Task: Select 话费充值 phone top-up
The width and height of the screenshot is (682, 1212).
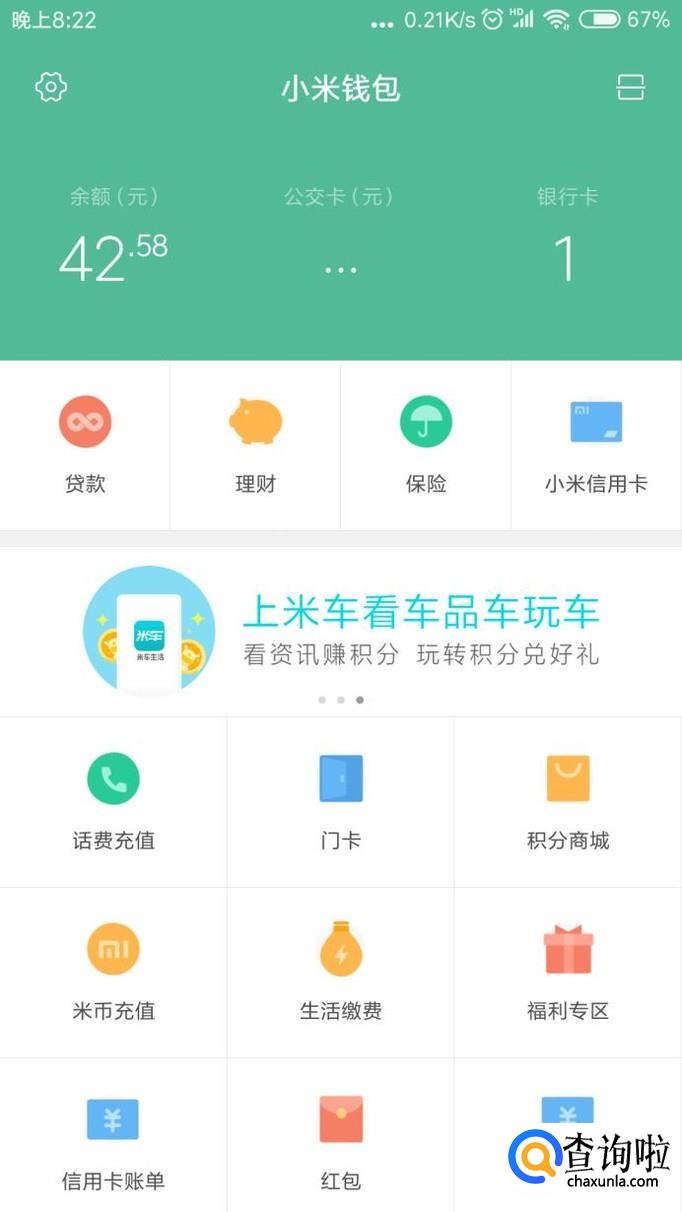Action: point(113,801)
